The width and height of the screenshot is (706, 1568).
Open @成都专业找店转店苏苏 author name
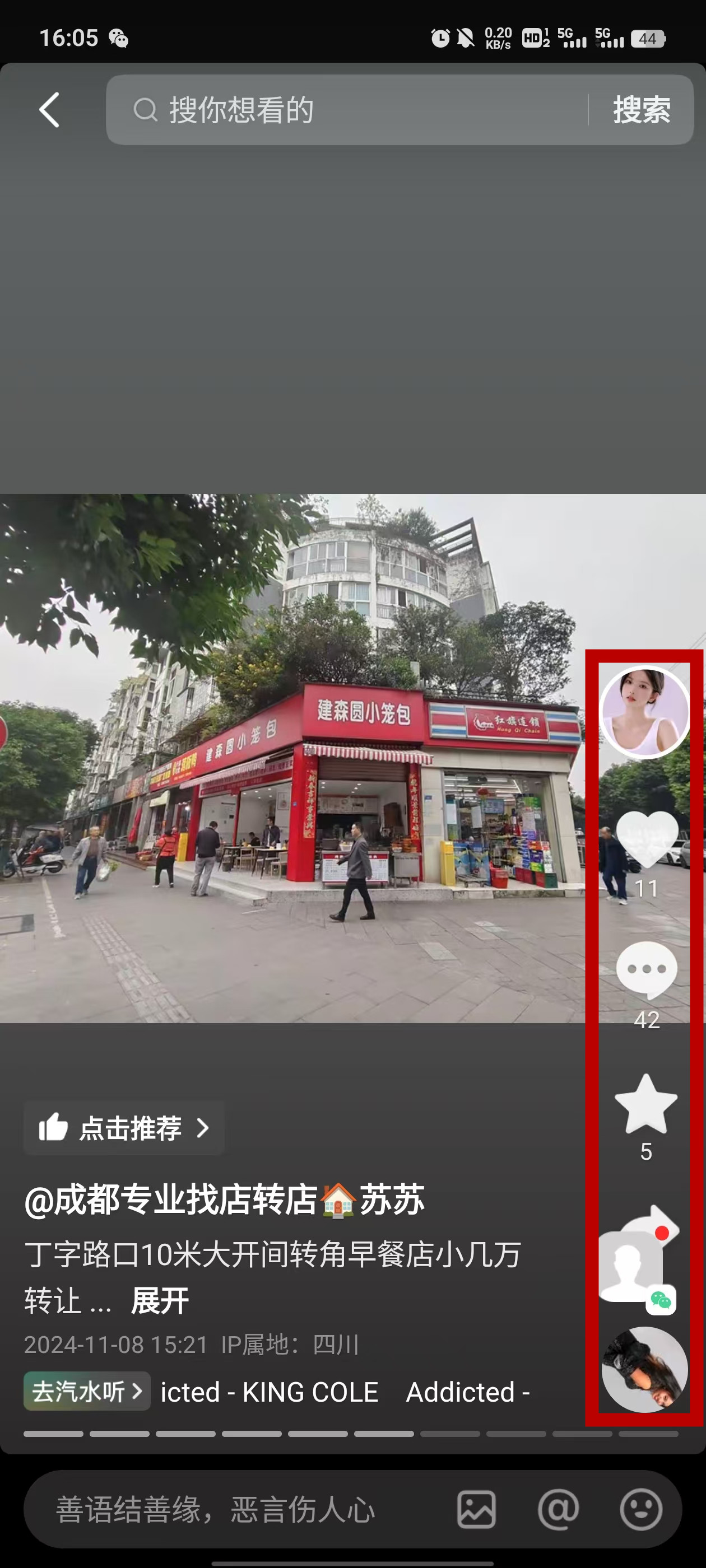(224, 1200)
